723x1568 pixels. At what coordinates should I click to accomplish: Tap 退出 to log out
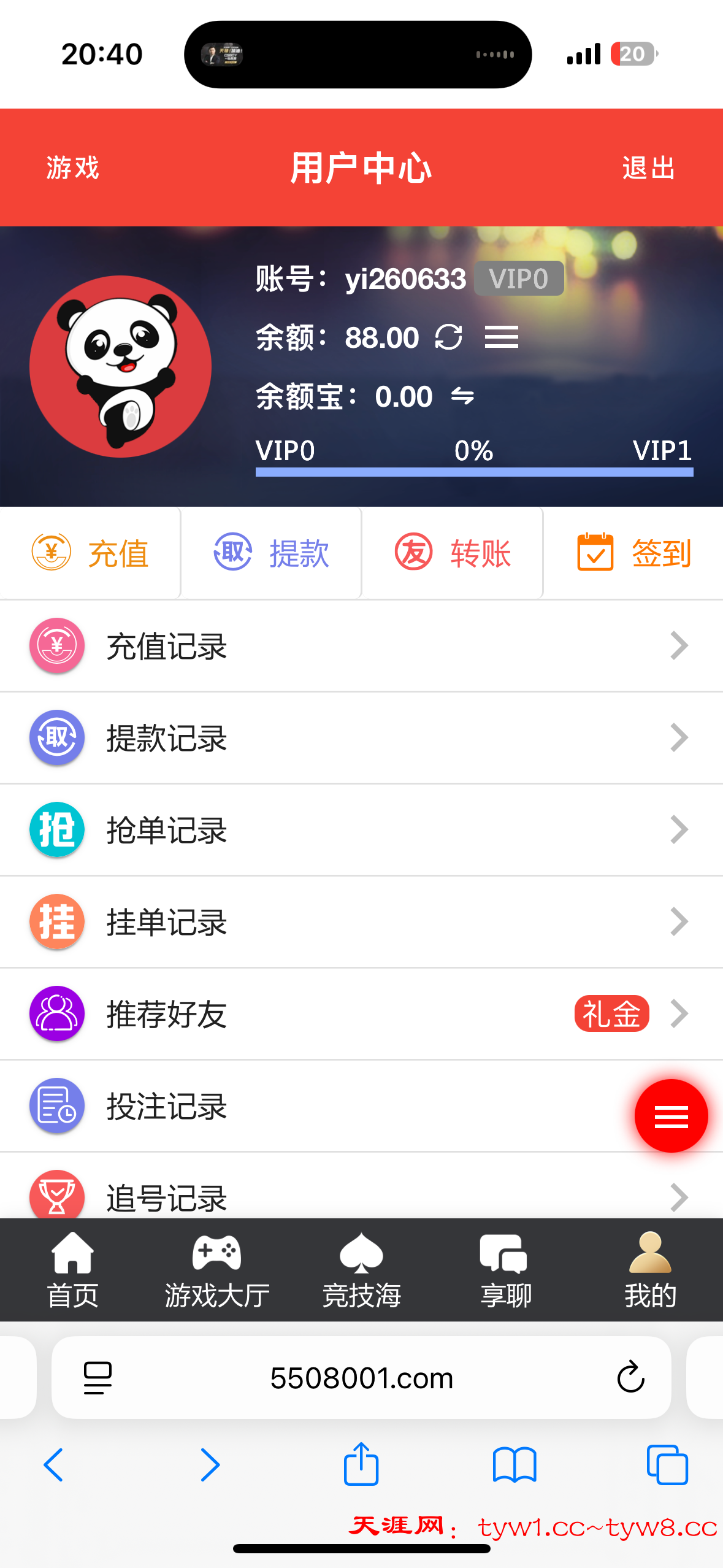tap(648, 167)
